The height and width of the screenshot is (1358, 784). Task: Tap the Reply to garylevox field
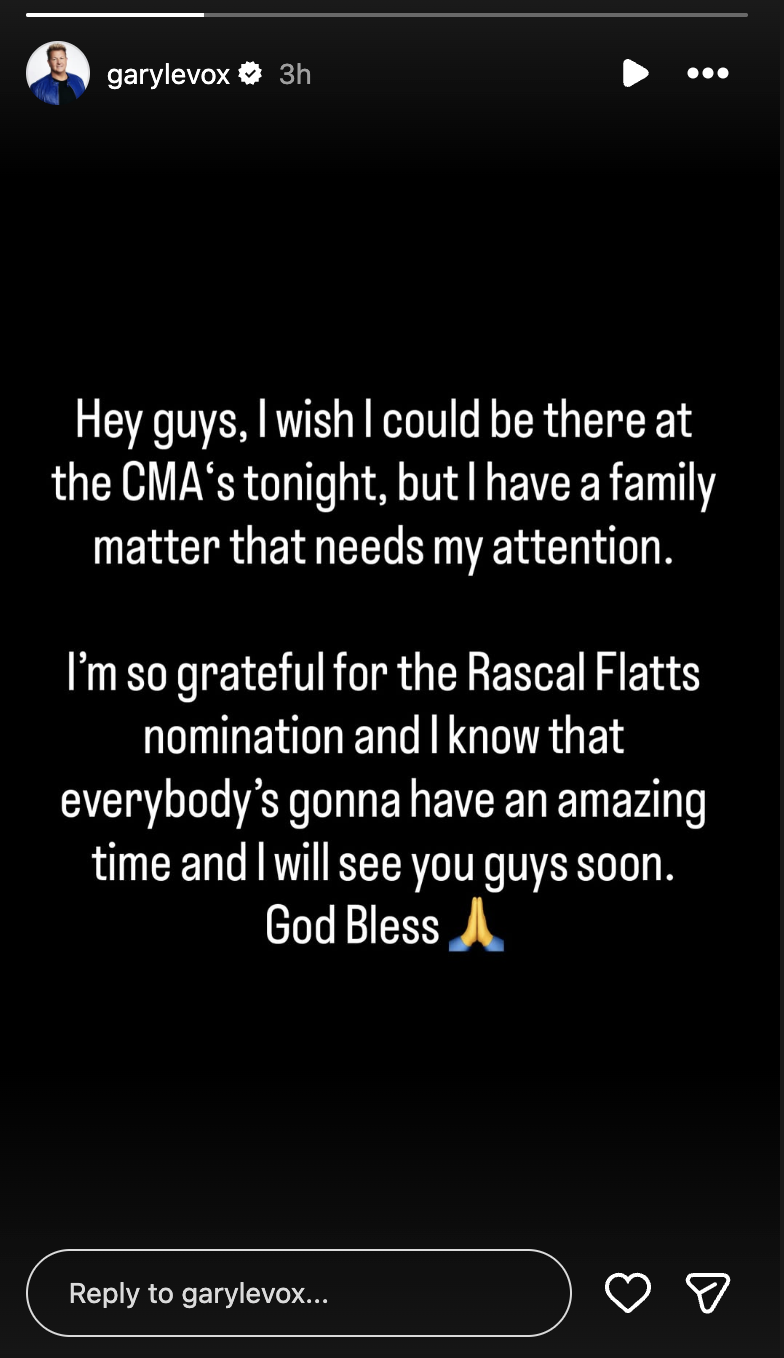pyautogui.click(x=298, y=1293)
